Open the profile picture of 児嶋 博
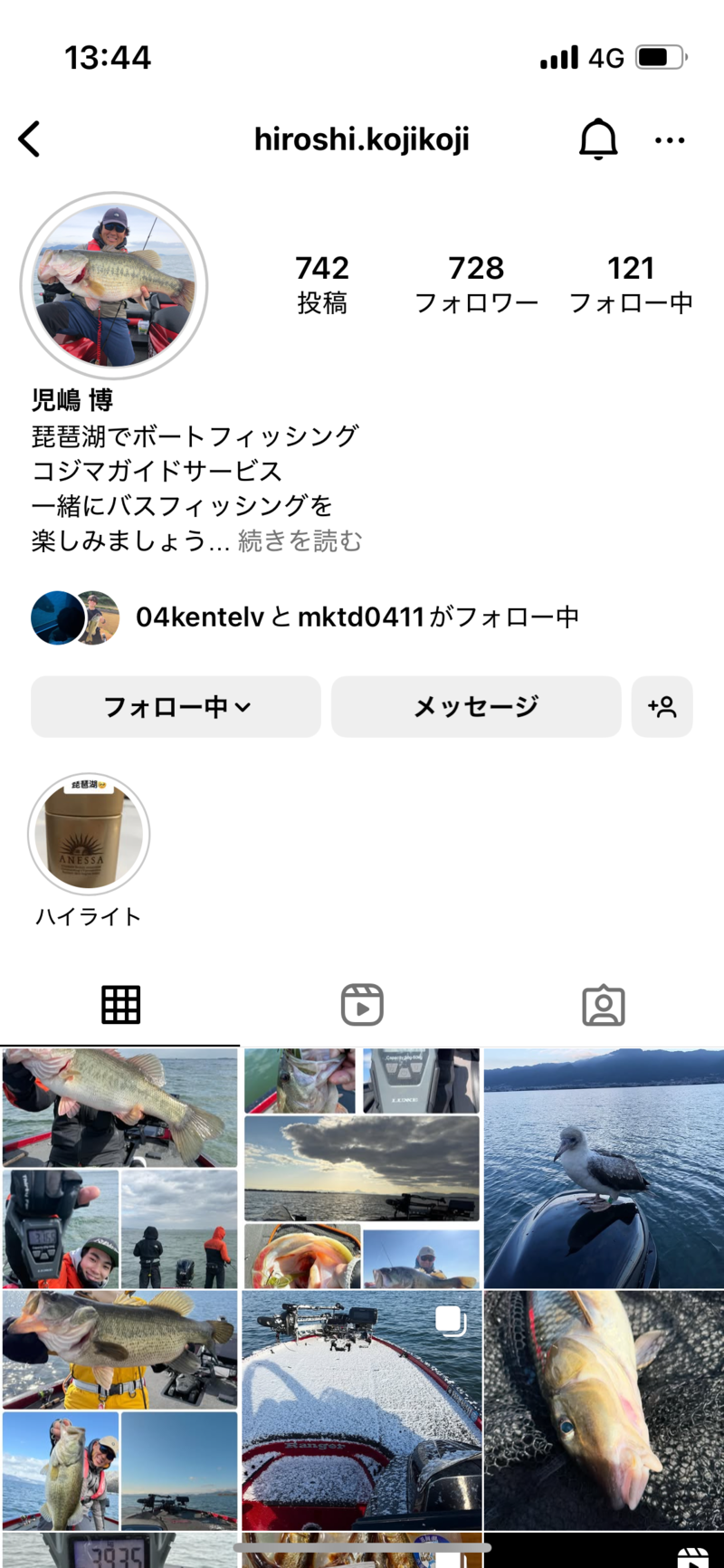This screenshot has height=1568, width=724. point(114,285)
